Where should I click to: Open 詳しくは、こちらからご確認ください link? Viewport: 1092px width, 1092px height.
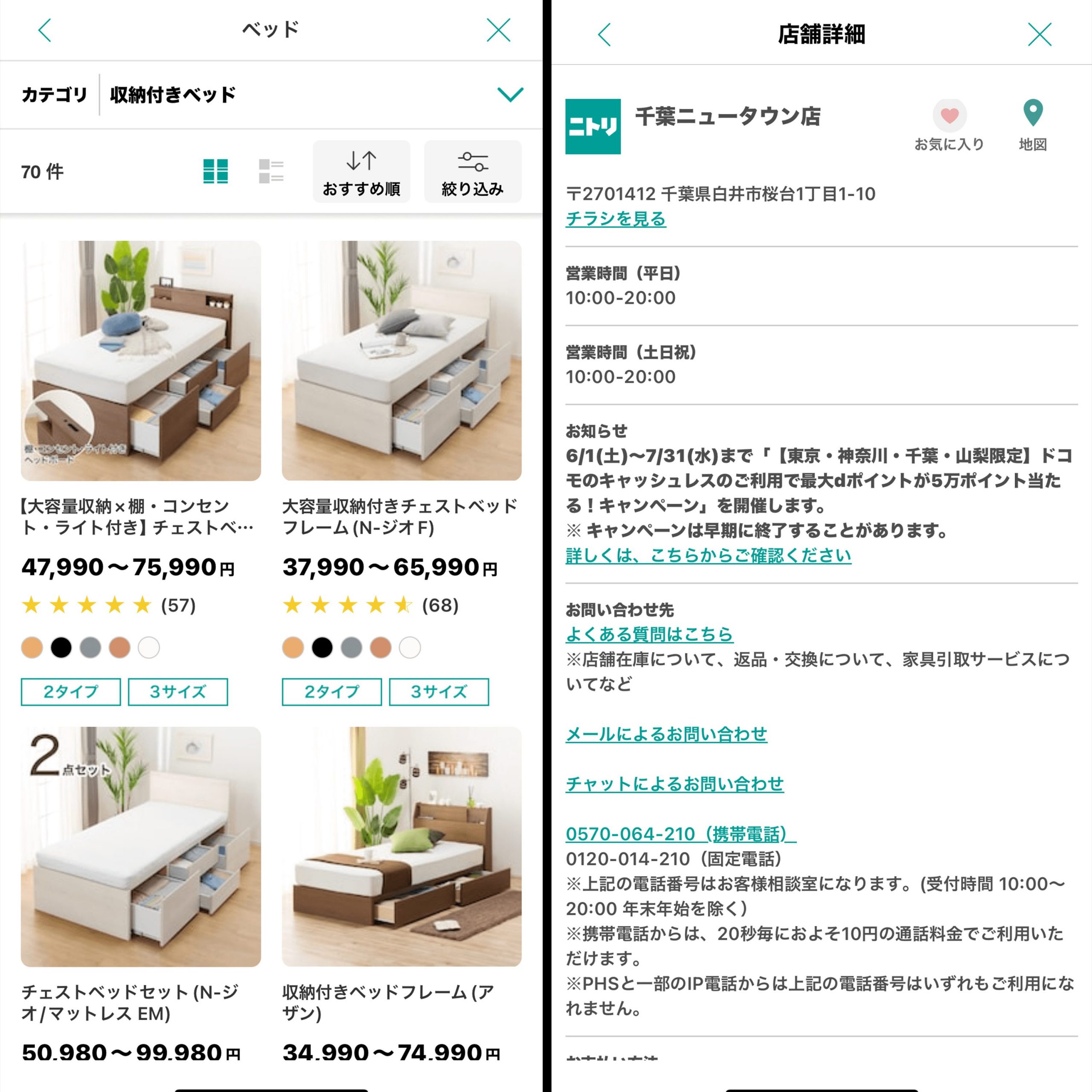tap(708, 556)
